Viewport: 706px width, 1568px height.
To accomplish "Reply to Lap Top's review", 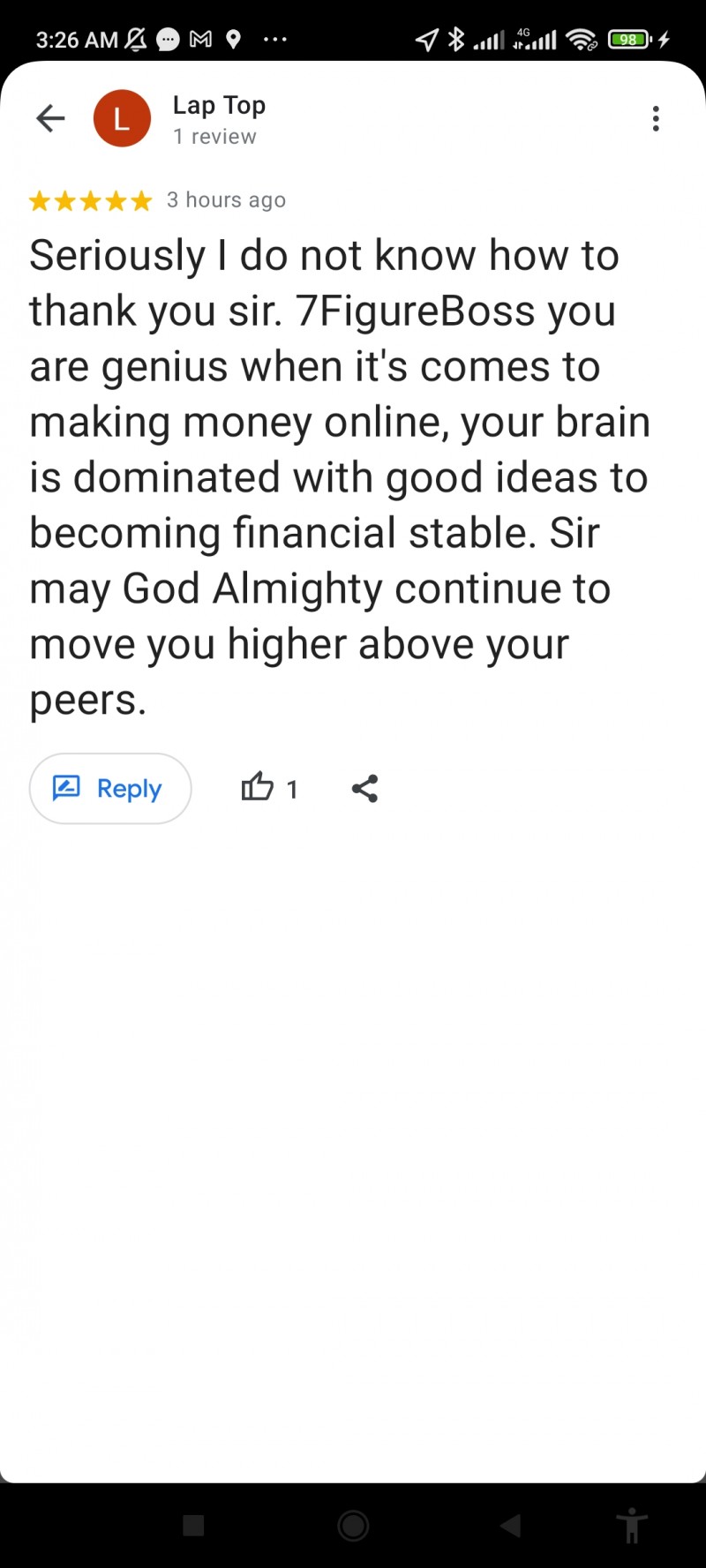I will click(110, 788).
